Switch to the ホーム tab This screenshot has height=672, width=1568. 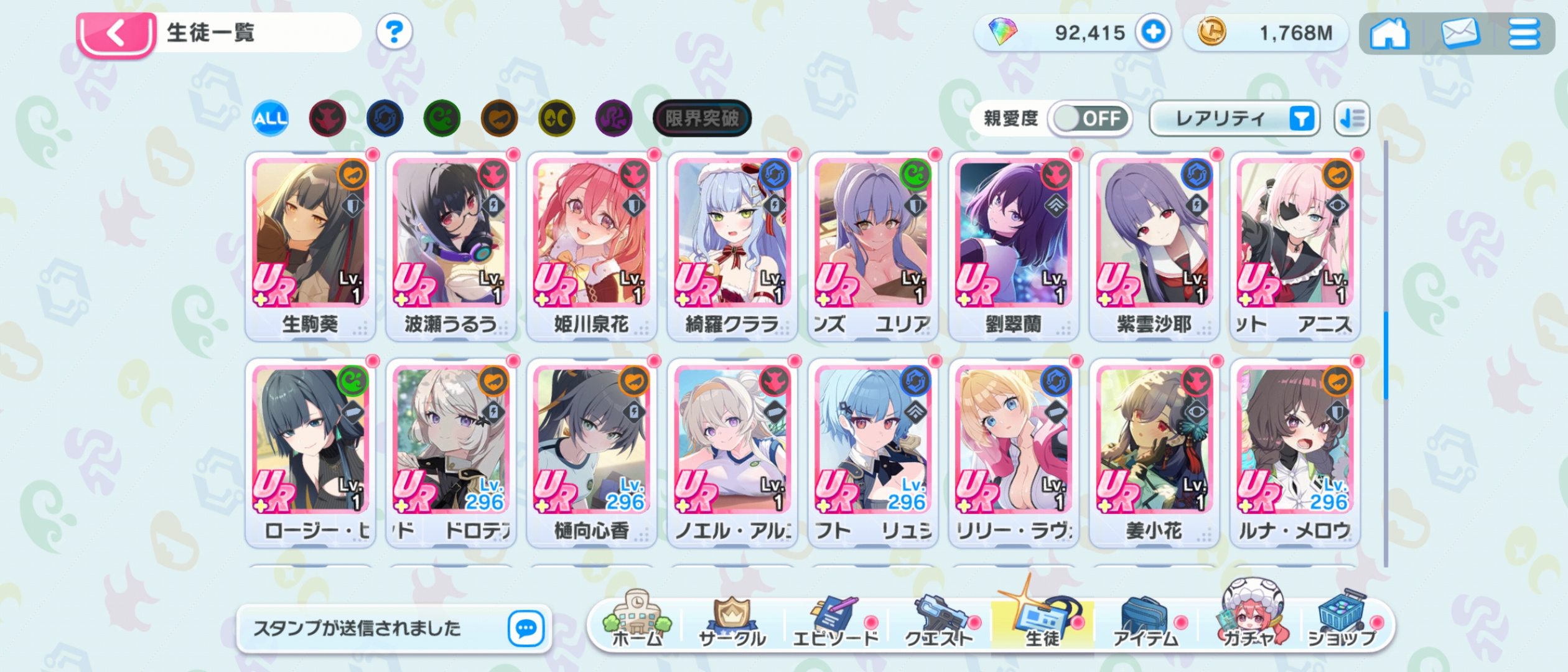(x=637, y=620)
